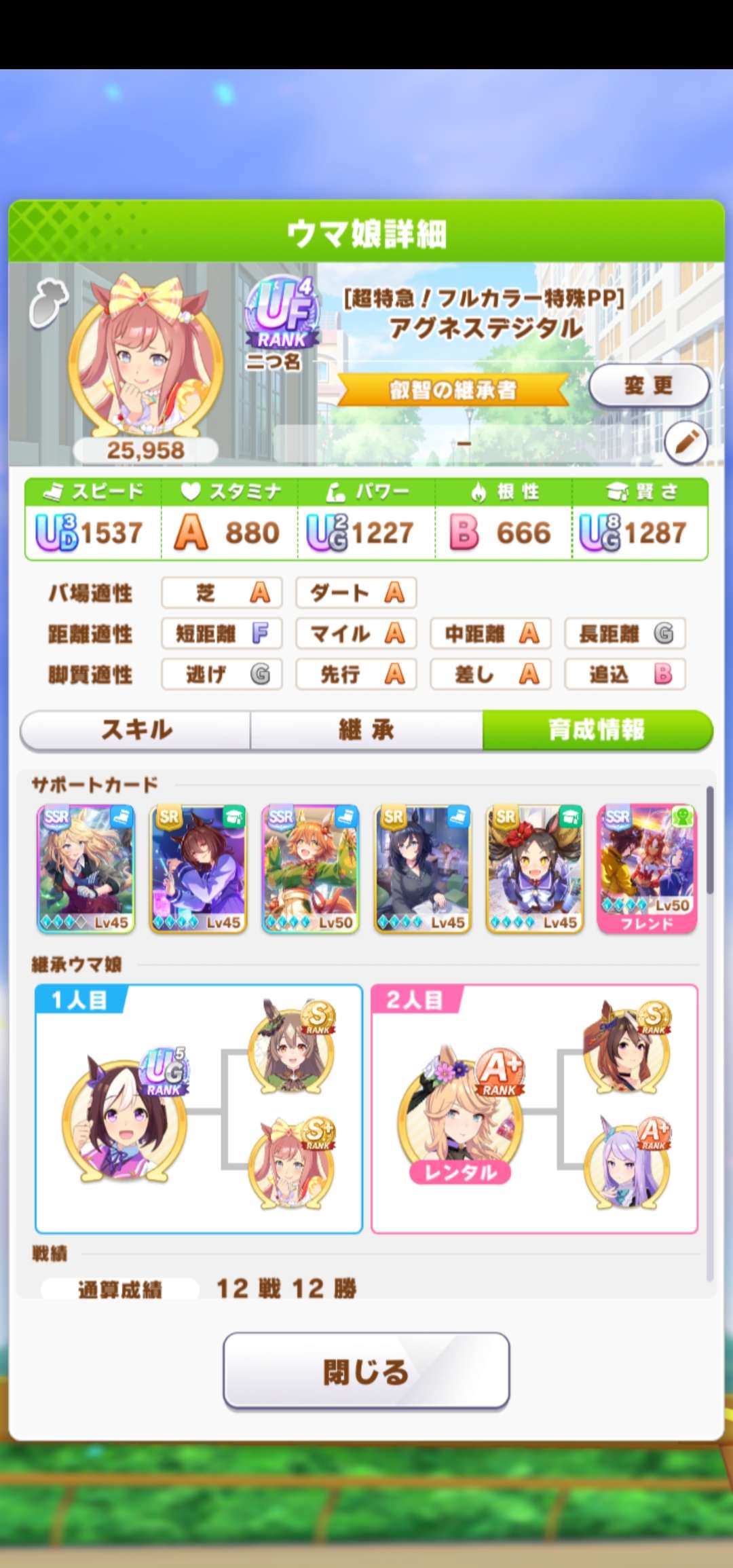Switch to the スキル tab
Image resolution: width=733 pixels, height=1568 pixels.
point(136,730)
